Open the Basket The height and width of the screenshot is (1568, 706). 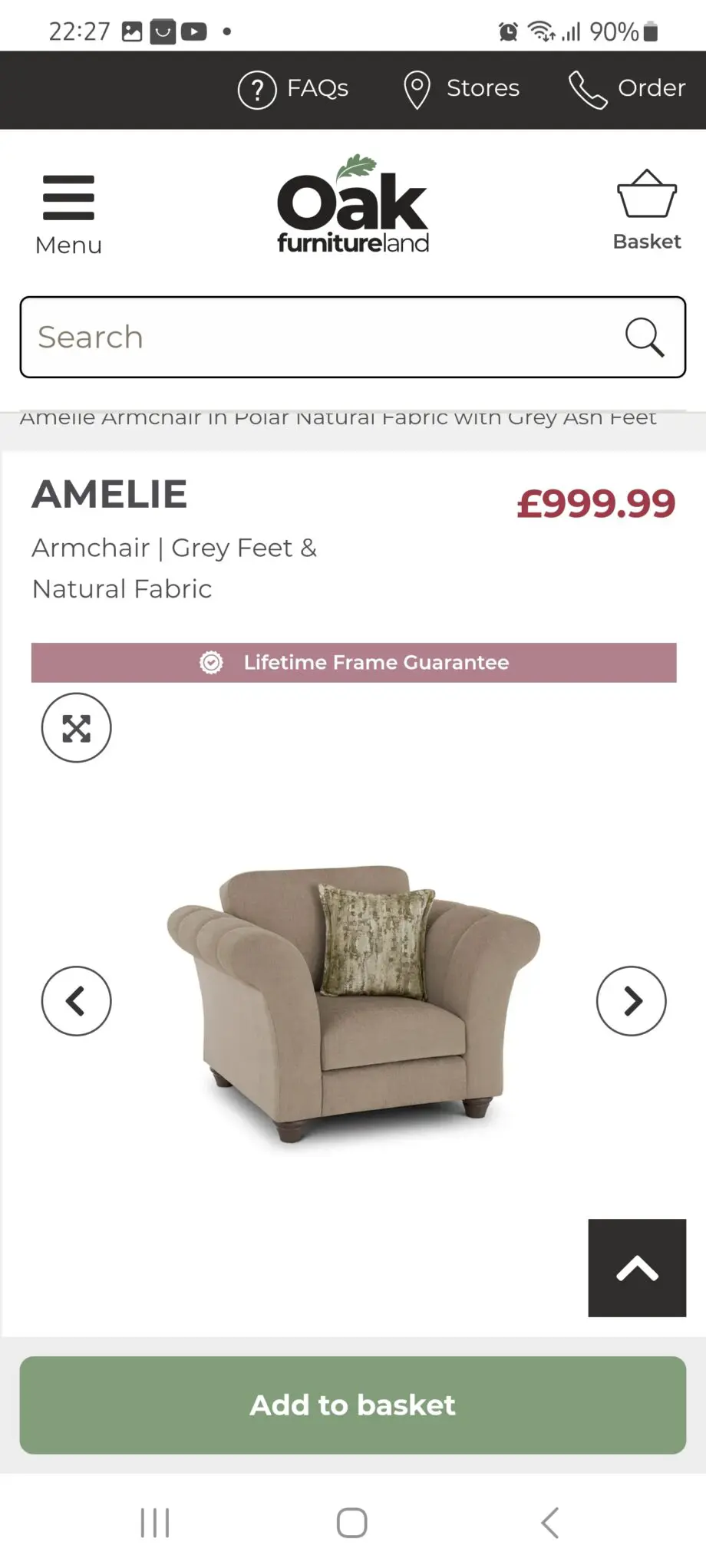[x=646, y=209]
